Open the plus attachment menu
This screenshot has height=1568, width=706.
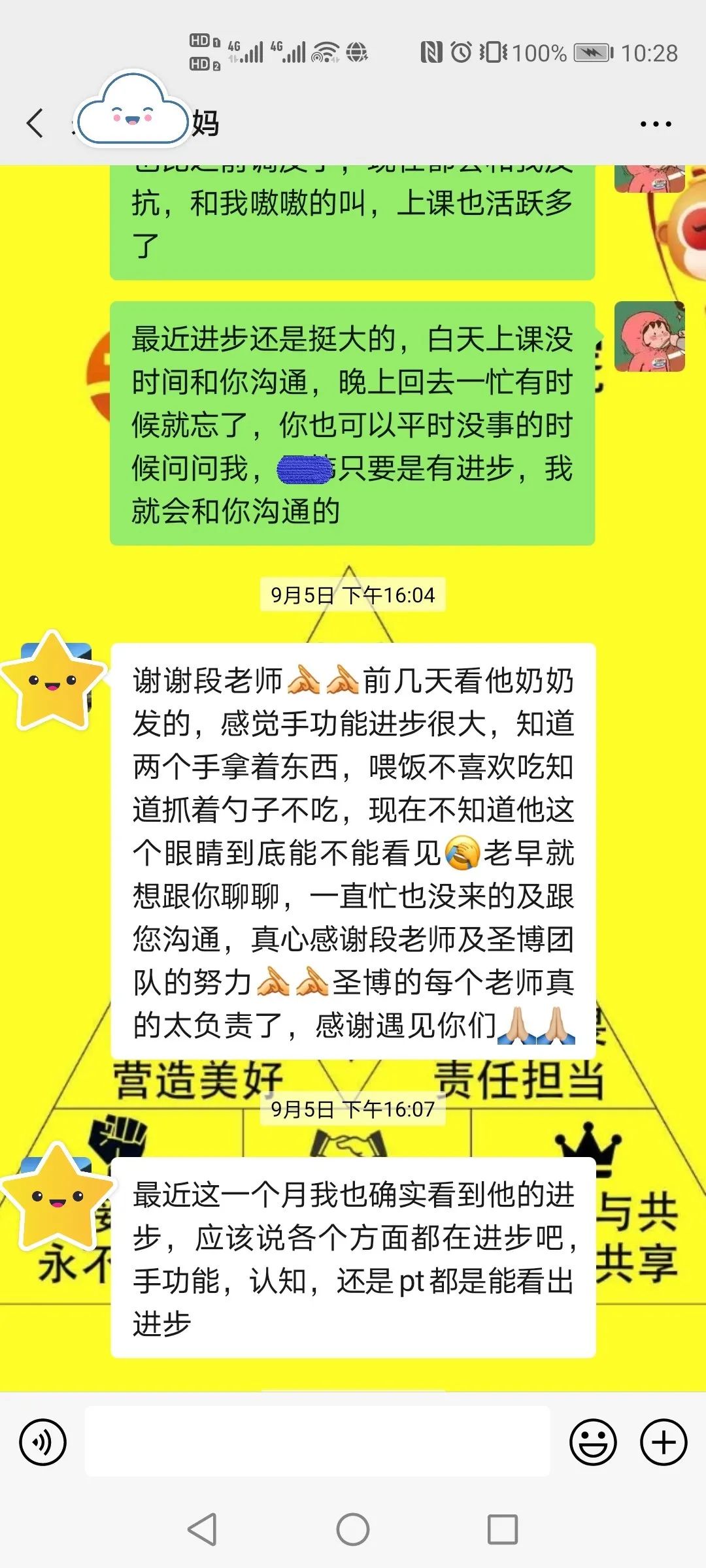pos(664,1441)
